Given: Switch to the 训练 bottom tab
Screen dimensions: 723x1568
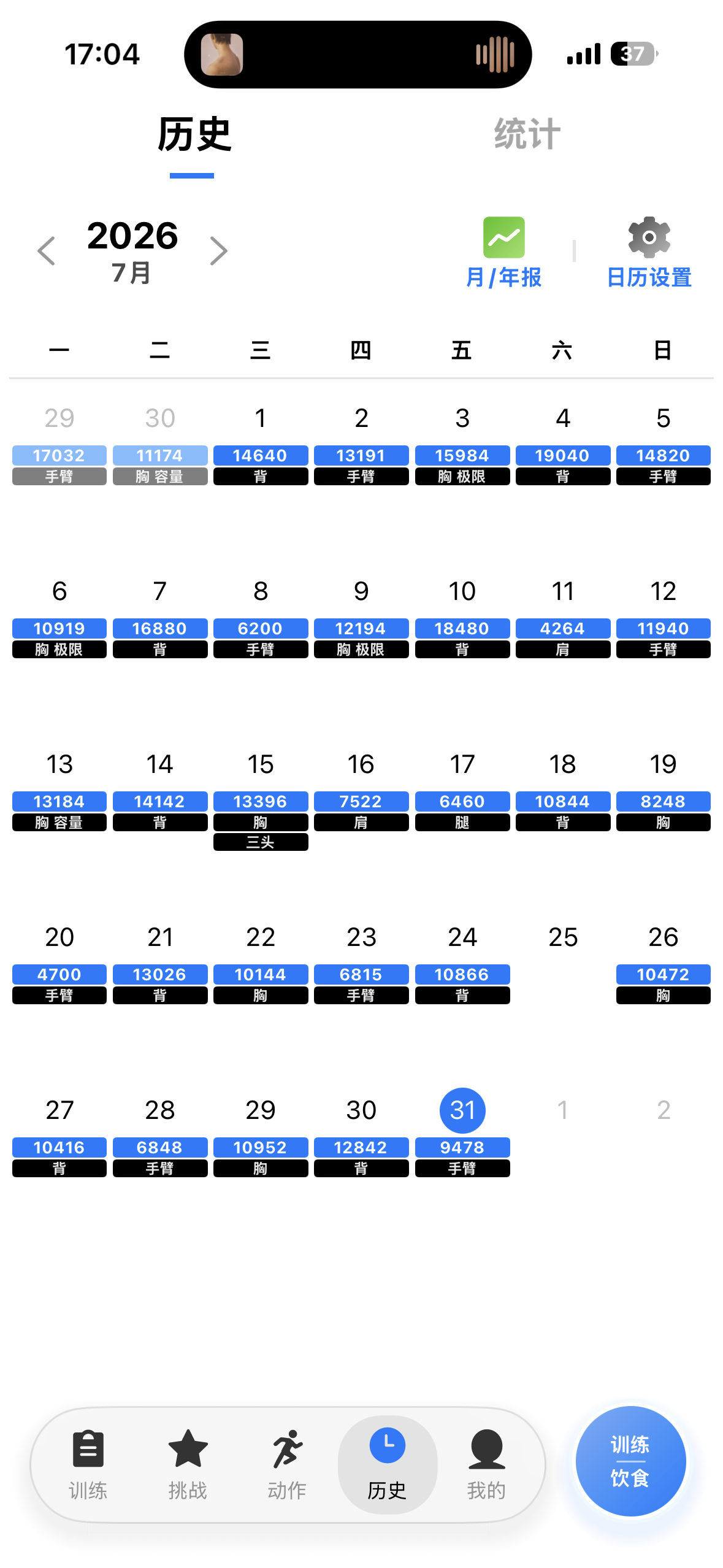Looking at the screenshot, I should pyautogui.click(x=88, y=1465).
